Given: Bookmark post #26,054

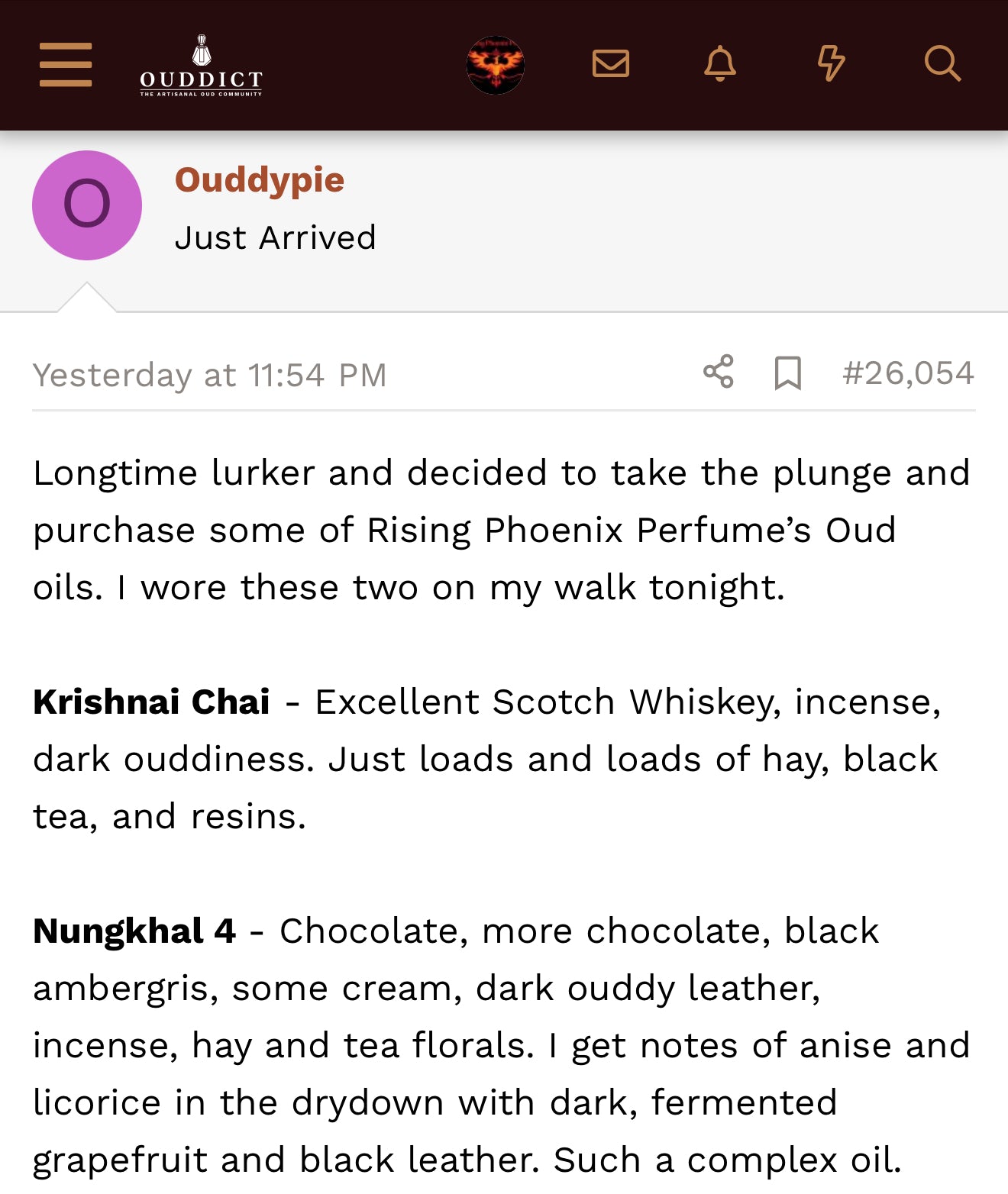Looking at the screenshot, I should pos(787,373).
